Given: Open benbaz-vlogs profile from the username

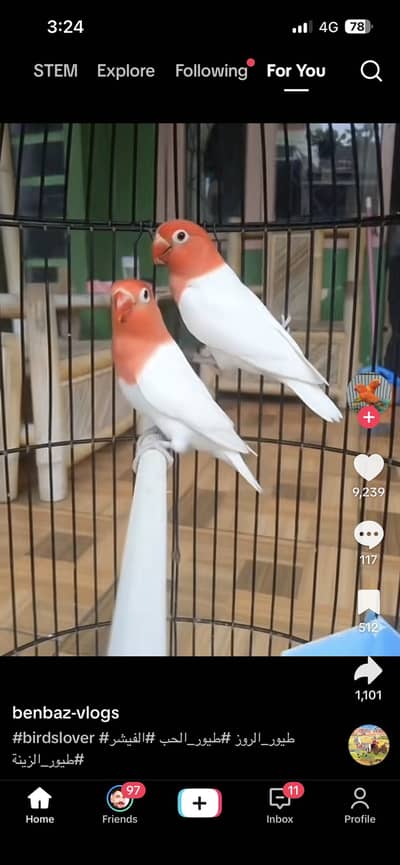Looking at the screenshot, I should 66,713.
